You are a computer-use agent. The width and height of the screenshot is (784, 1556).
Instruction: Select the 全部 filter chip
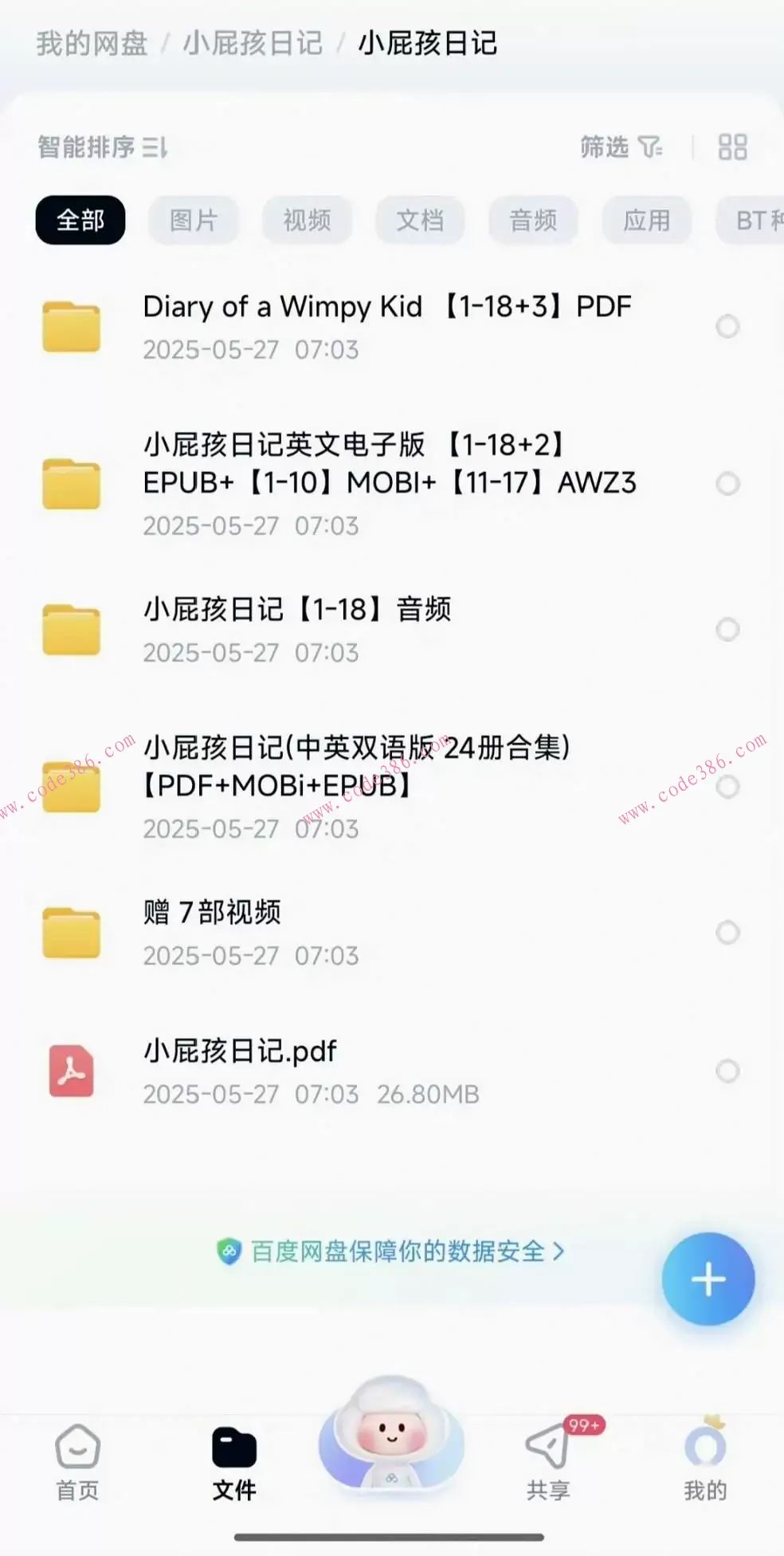pyautogui.click(x=80, y=220)
